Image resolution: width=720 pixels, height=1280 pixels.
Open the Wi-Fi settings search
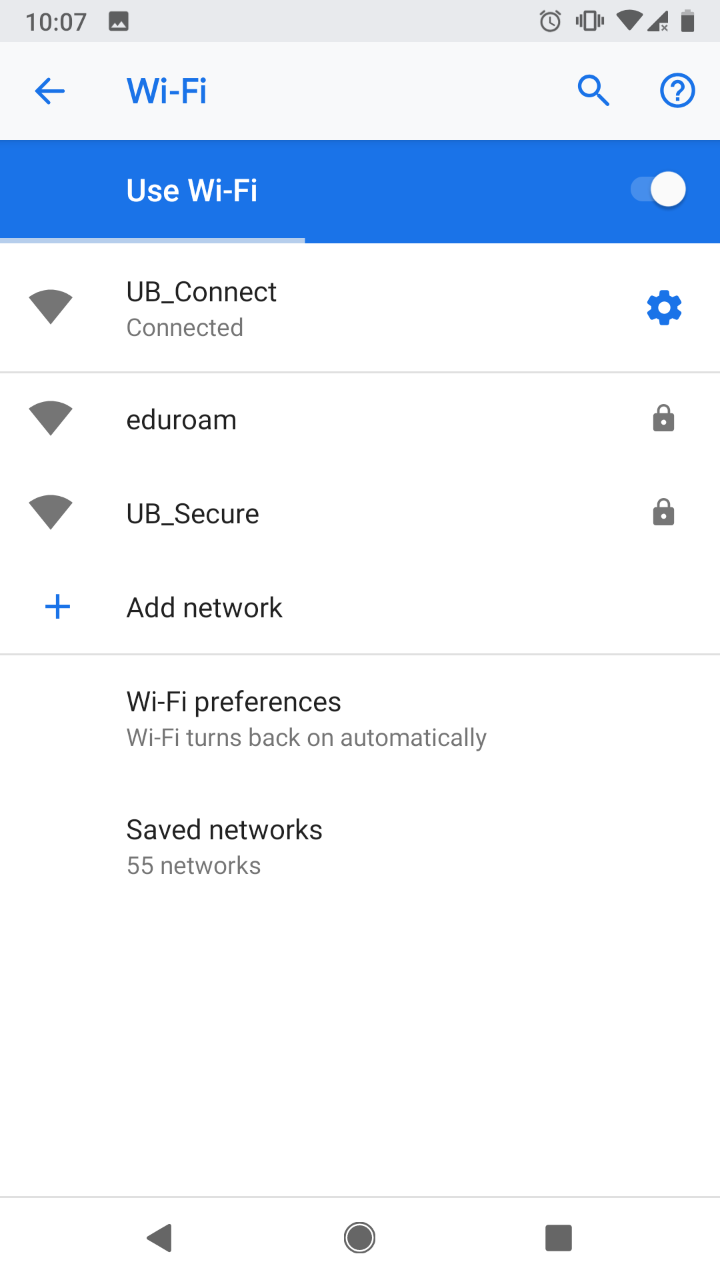593,92
